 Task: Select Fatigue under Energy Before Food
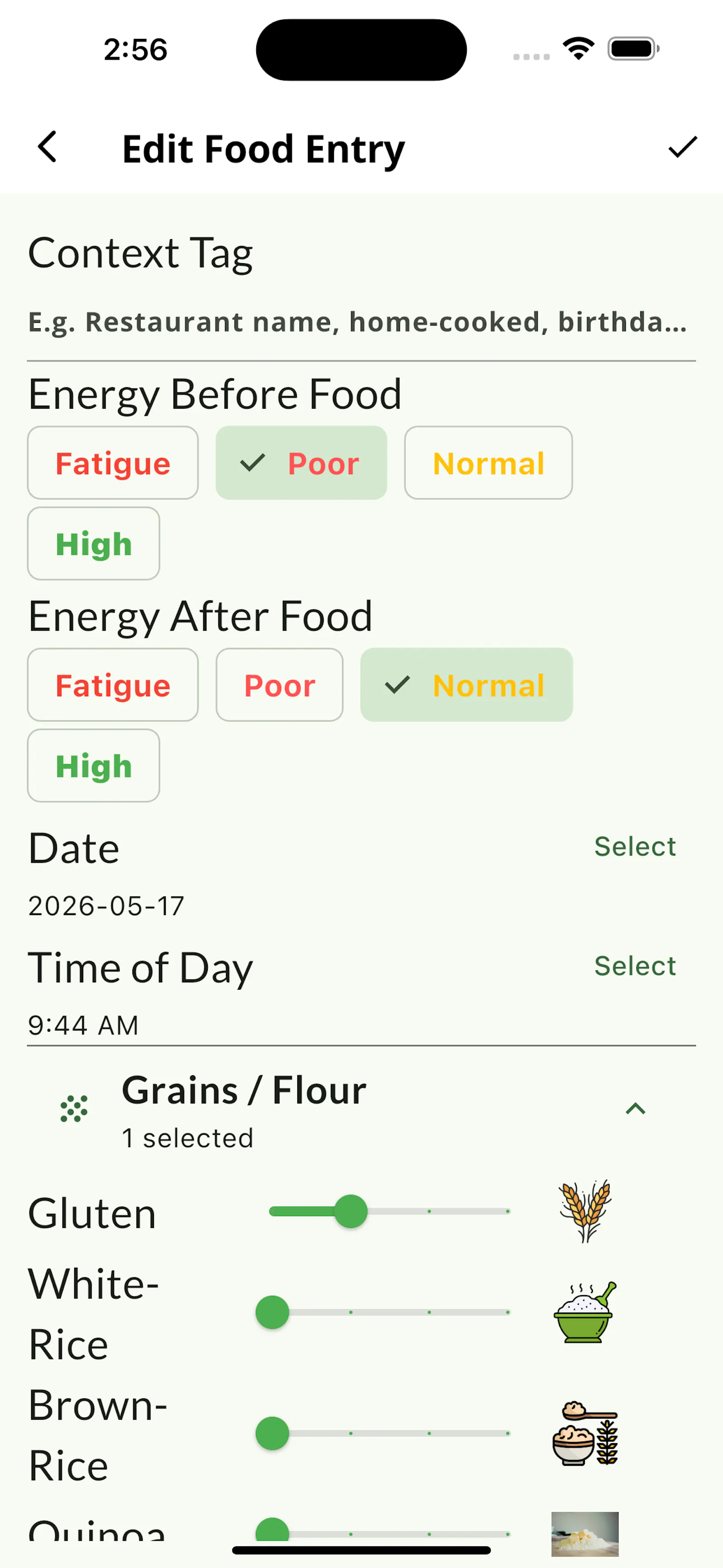[x=113, y=463]
